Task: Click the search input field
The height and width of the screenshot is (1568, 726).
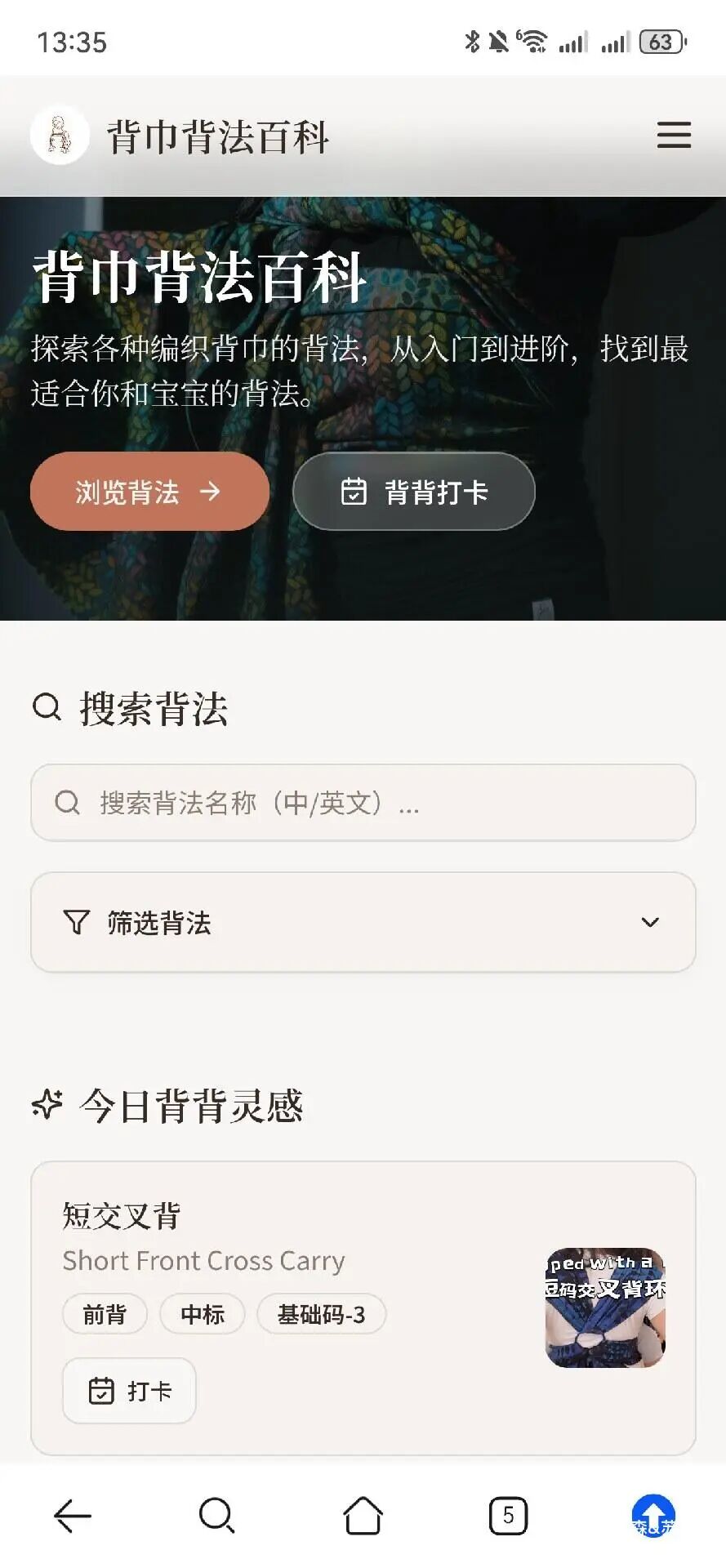Action: 363,804
